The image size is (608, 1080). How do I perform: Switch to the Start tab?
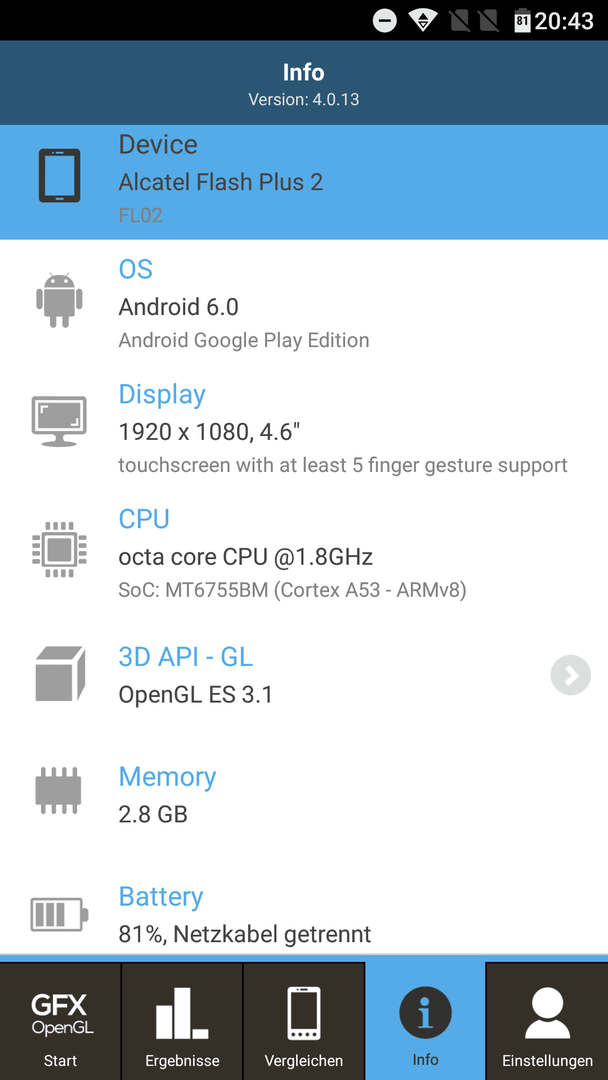61,1021
